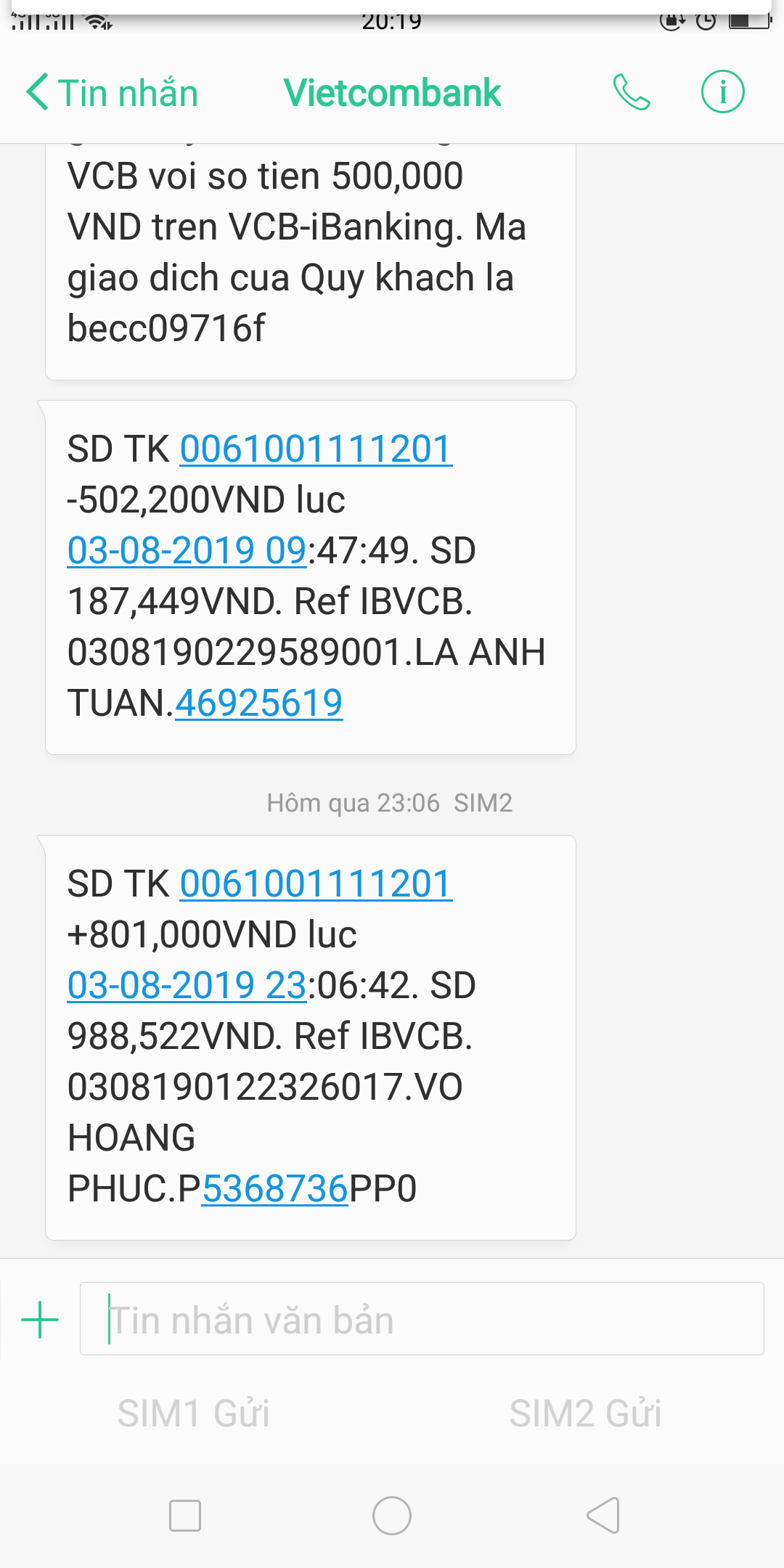Open account number link in -502,200VND message
The image size is (784, 1568).
tap(316, 449)
